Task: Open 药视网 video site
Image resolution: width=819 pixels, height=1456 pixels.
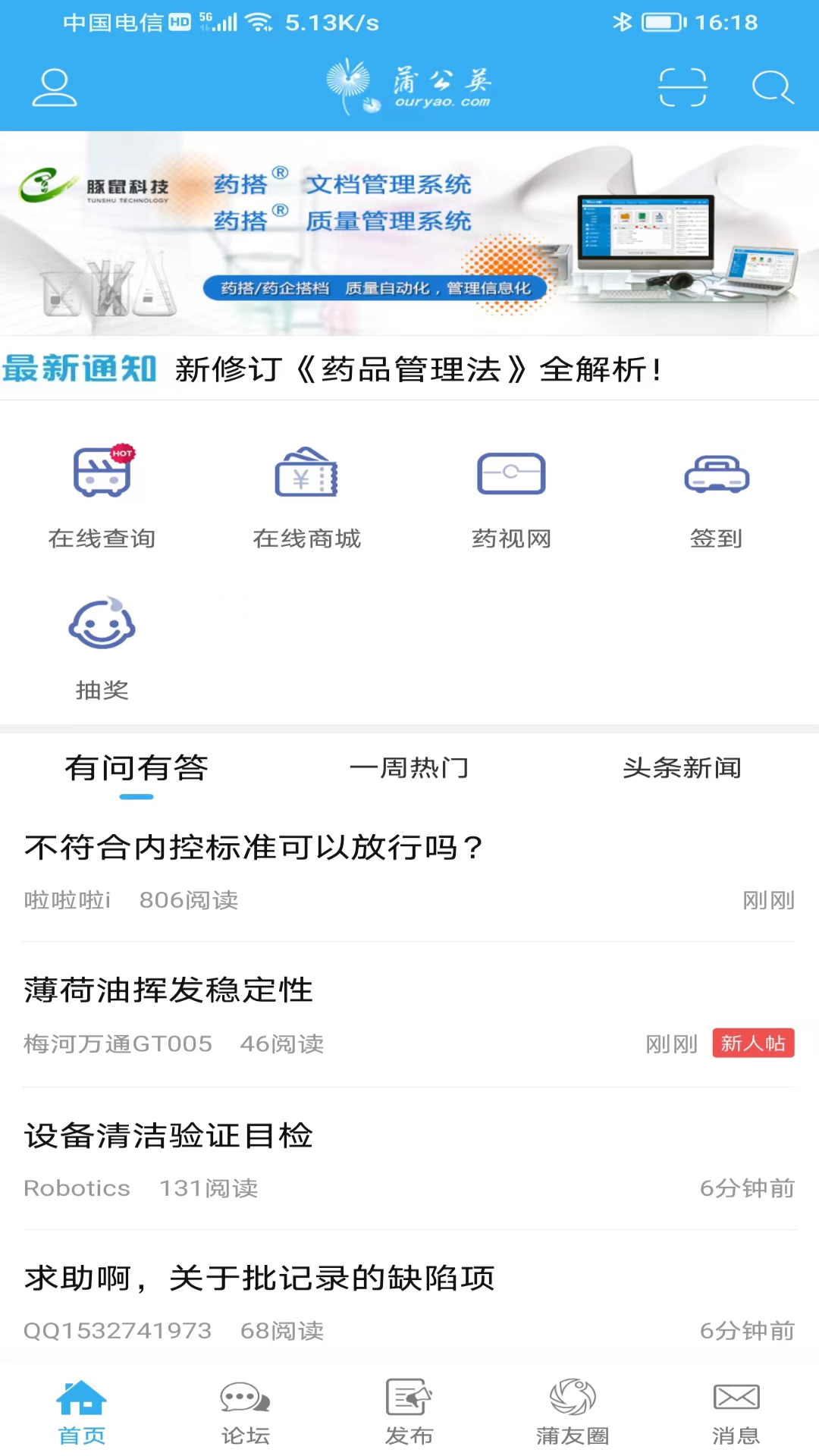Action: 512,493
